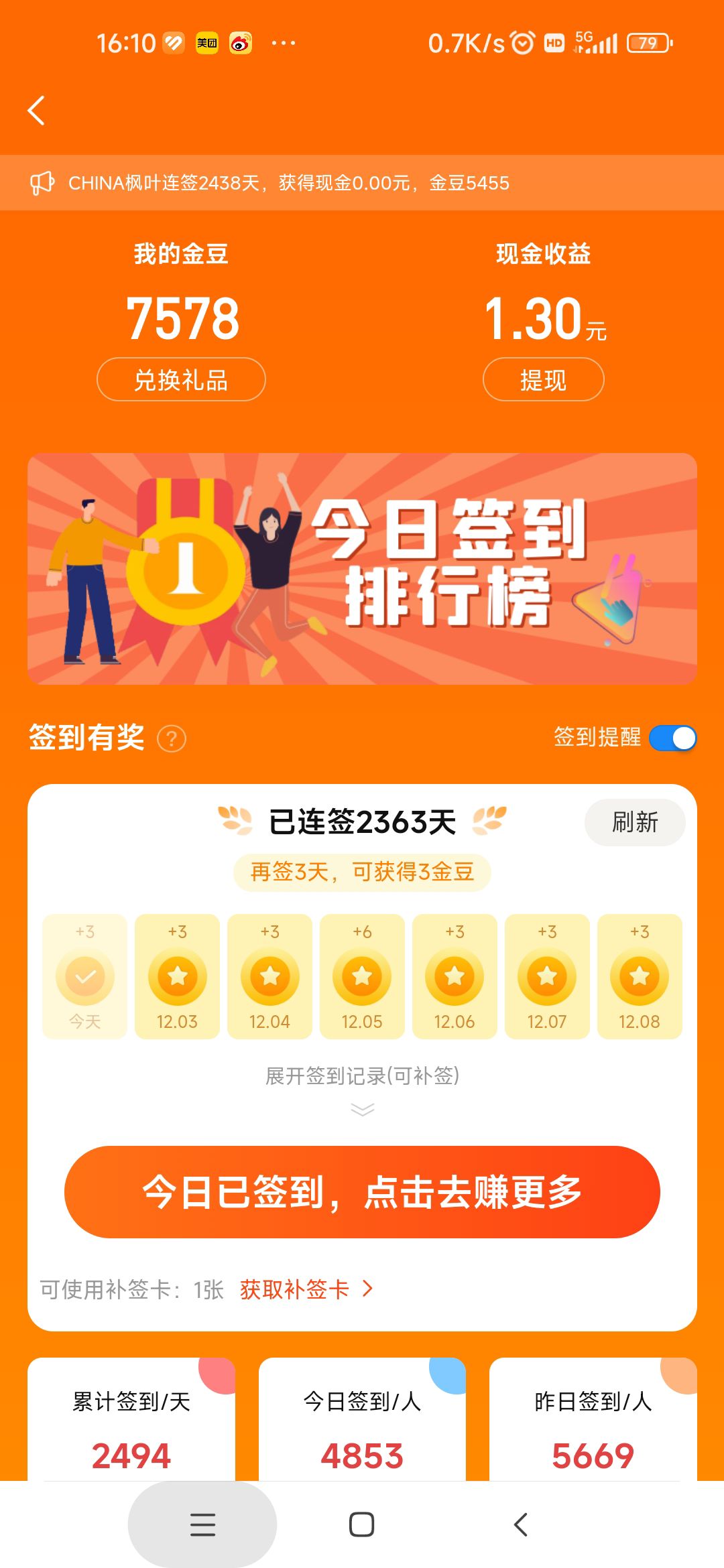724x1568 pixels.
Task: Tap 今日已签到，点击去赚更多
Action: pos(362,1192)
